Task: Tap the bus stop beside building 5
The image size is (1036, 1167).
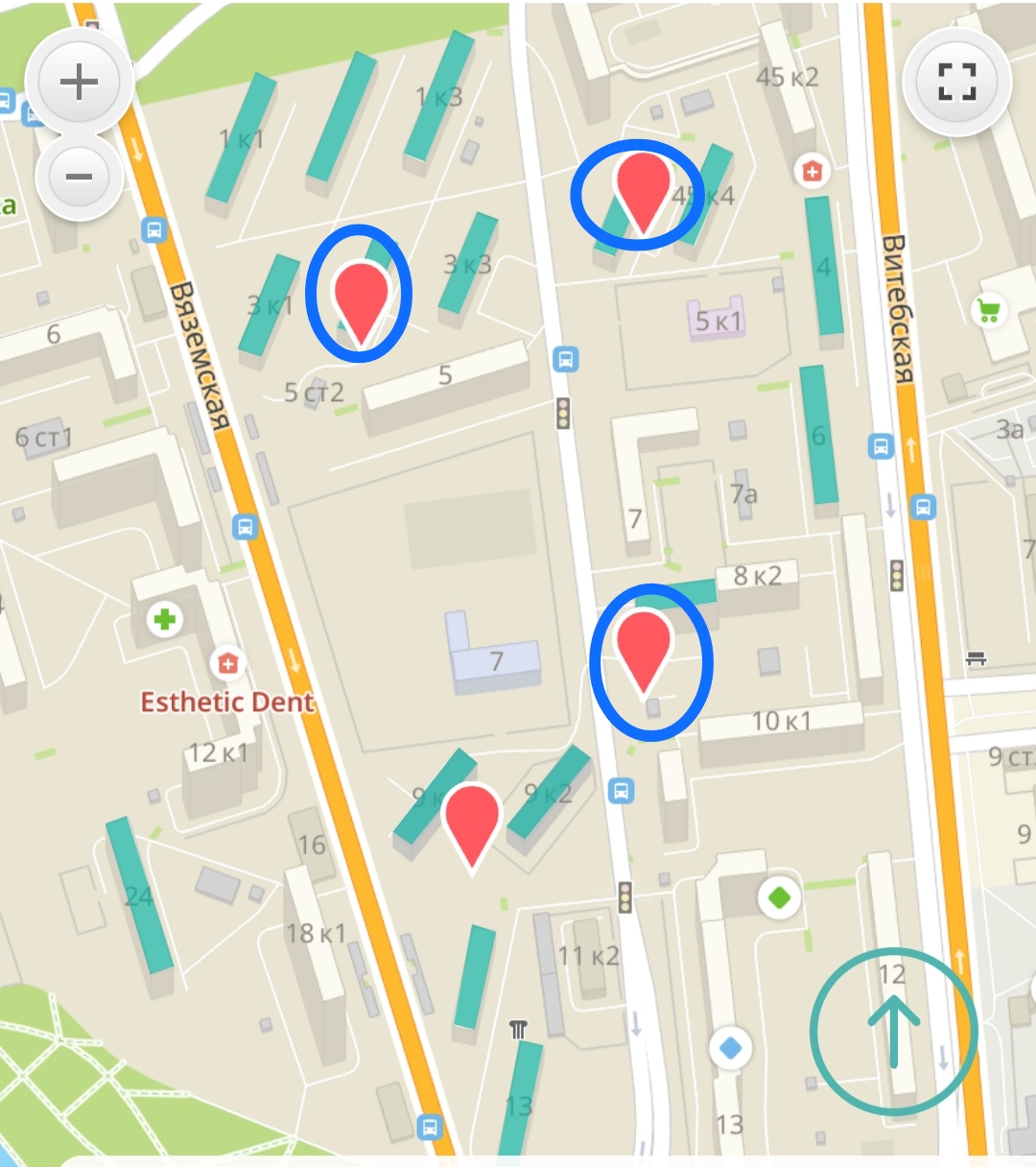Action: coord(566,360)
